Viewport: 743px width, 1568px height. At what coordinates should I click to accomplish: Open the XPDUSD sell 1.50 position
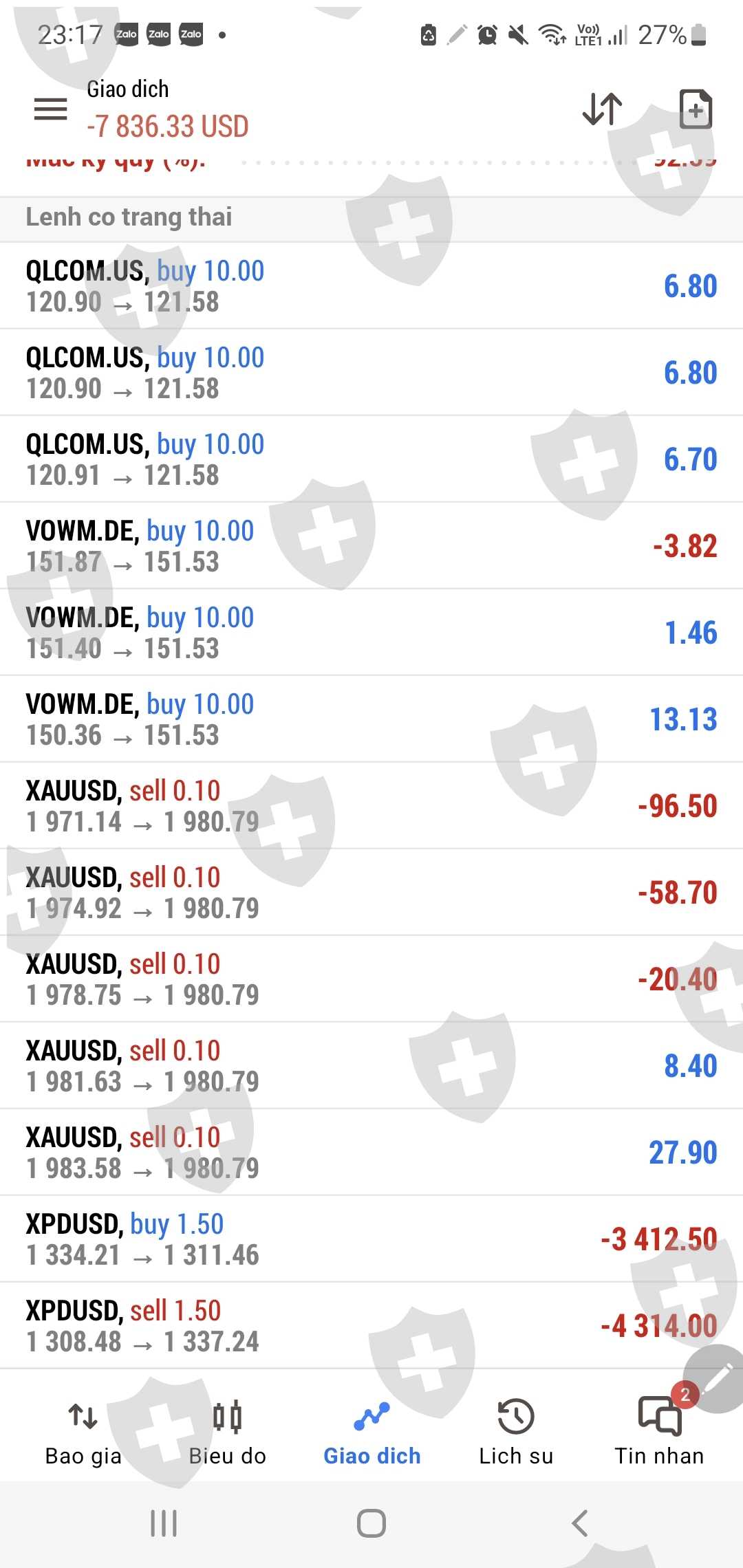[371, 1326]
